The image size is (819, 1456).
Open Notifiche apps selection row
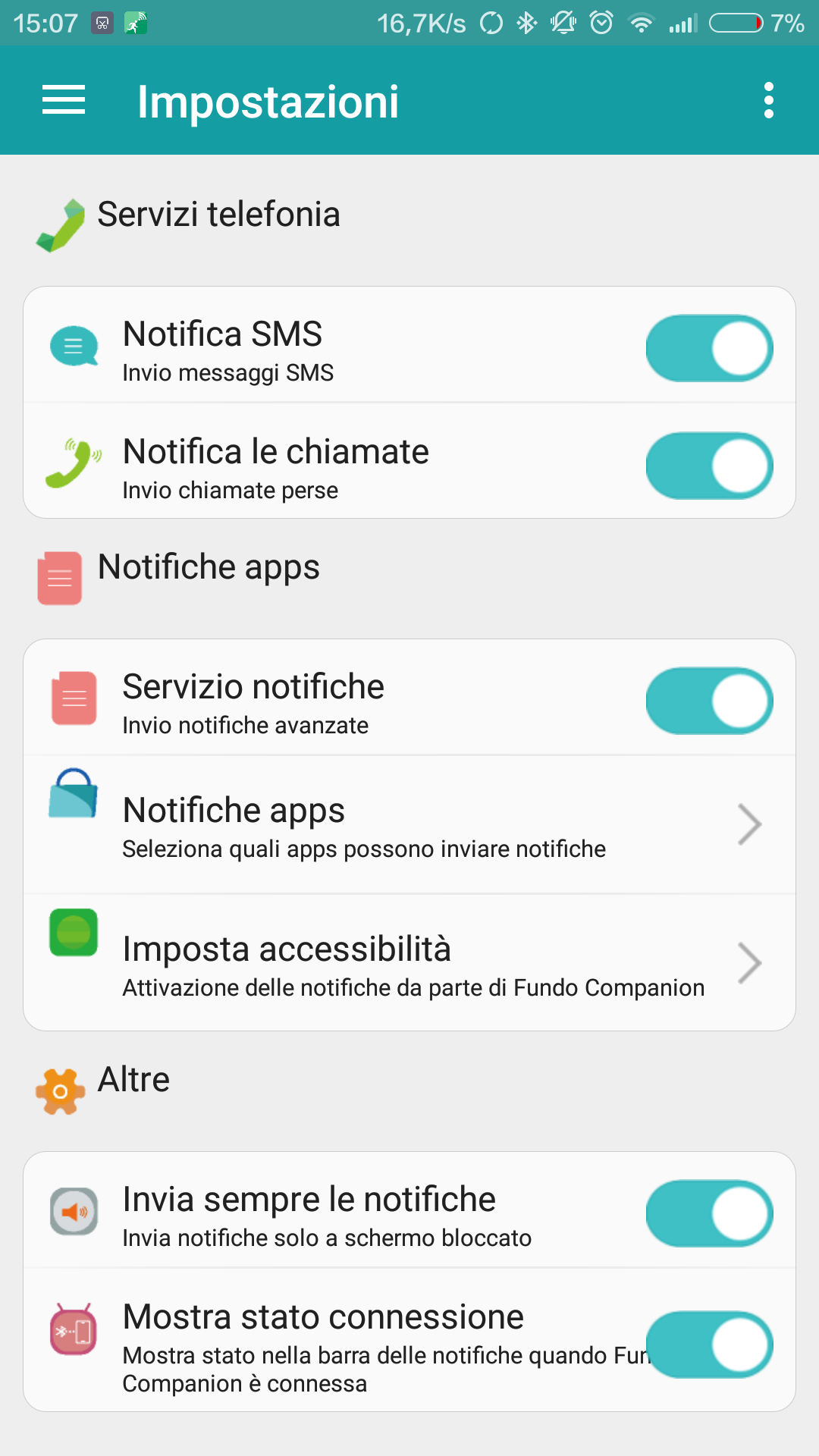point(409,824)
